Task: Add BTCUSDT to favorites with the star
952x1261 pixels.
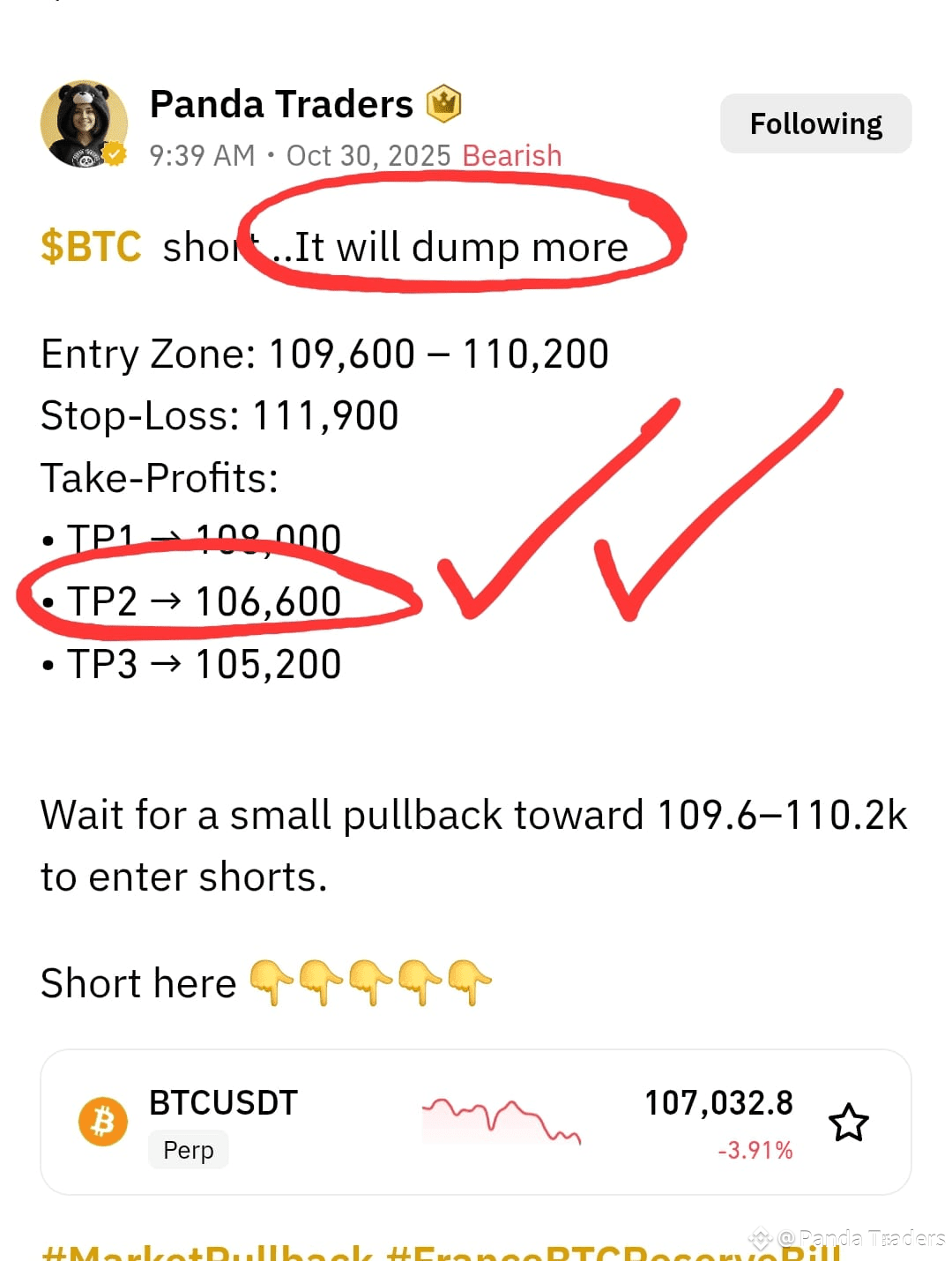Action: (x=848, y=1123)
